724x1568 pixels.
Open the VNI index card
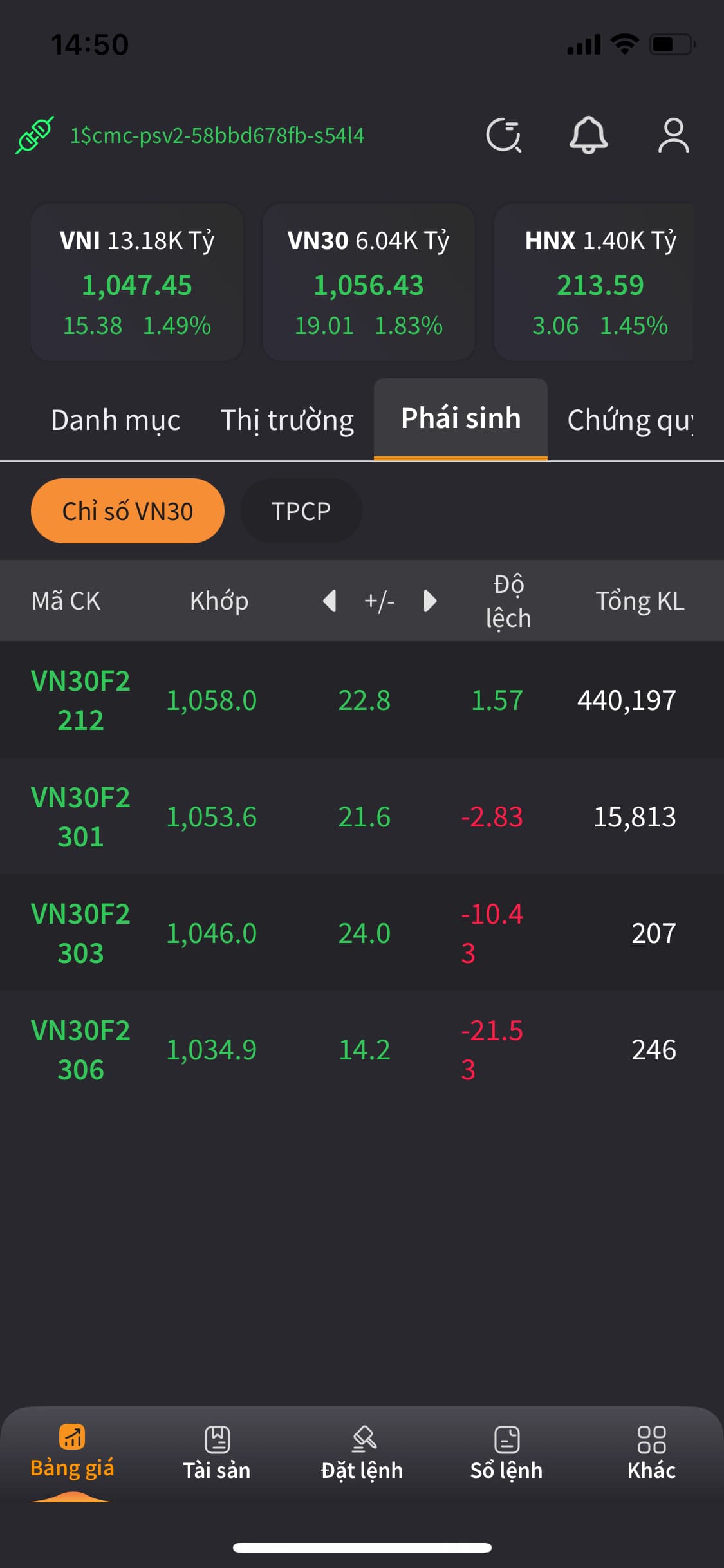[x=137, y=283]
